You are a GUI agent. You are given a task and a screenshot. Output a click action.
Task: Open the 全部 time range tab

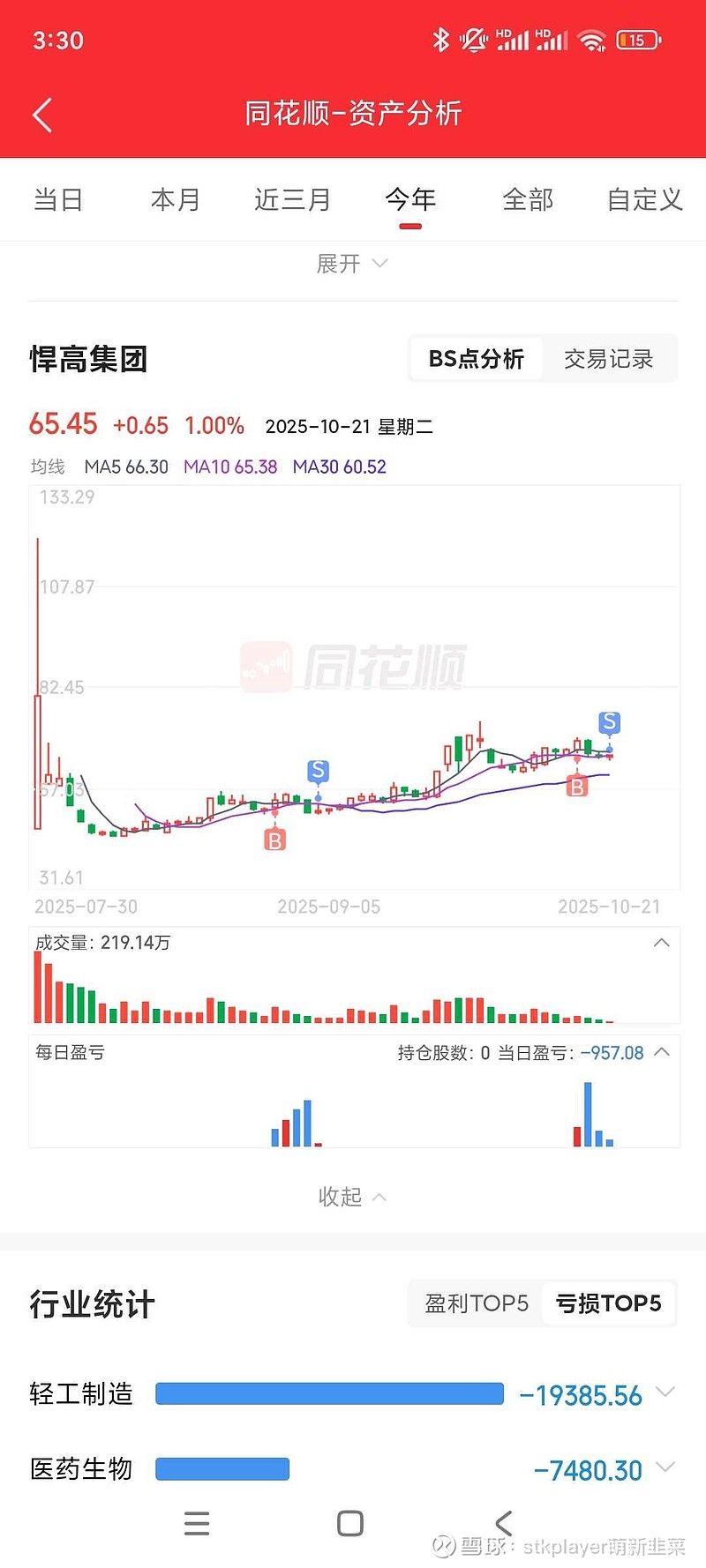[x=528, y=200]
